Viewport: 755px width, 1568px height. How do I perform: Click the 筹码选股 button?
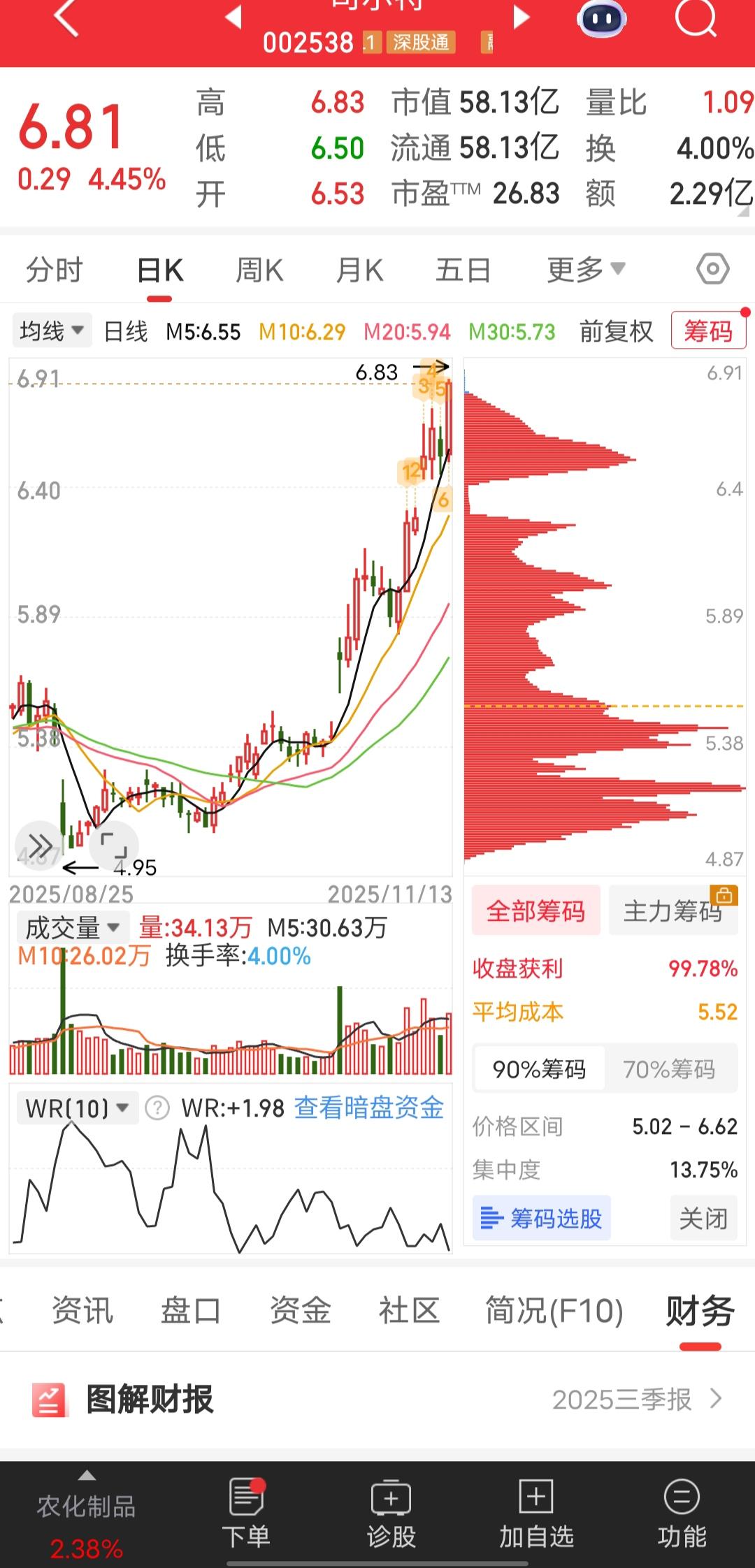pyautogui.click(x=541, y=1217)
